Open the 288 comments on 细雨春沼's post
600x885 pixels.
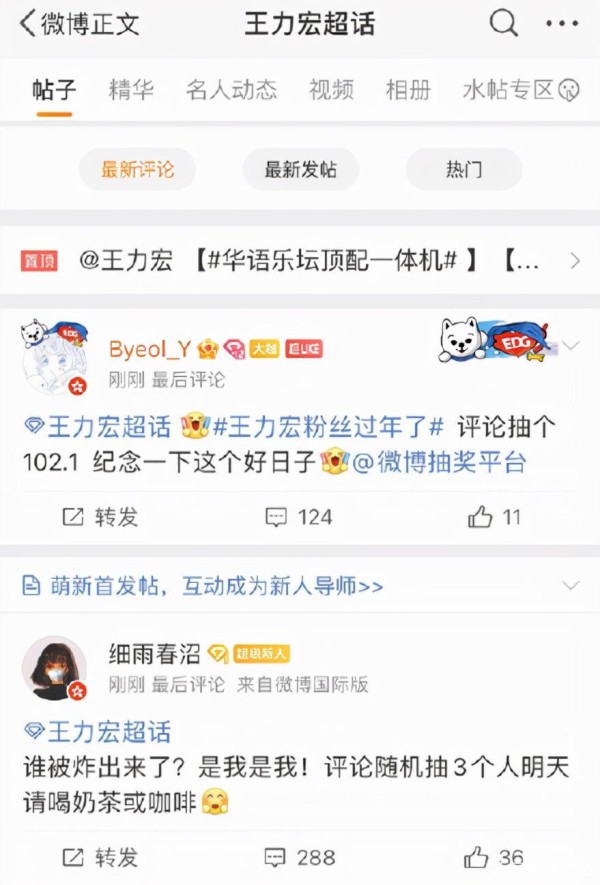tap(299, 857)
